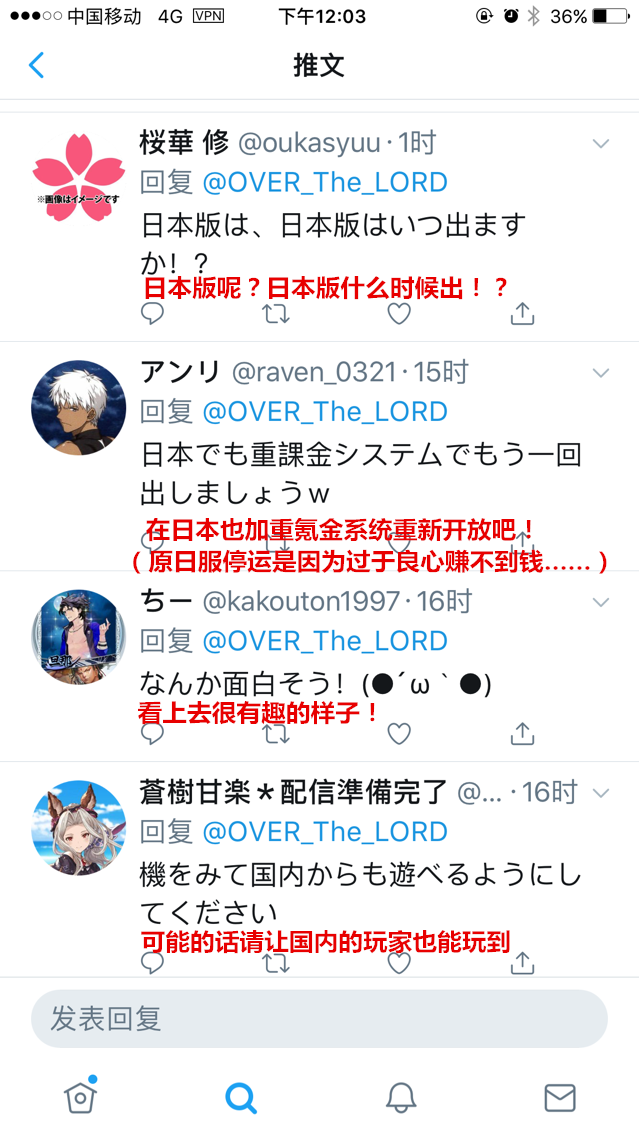Open the Messages envelope tab
The image size is (639, 1136).
coord(559,1097)
